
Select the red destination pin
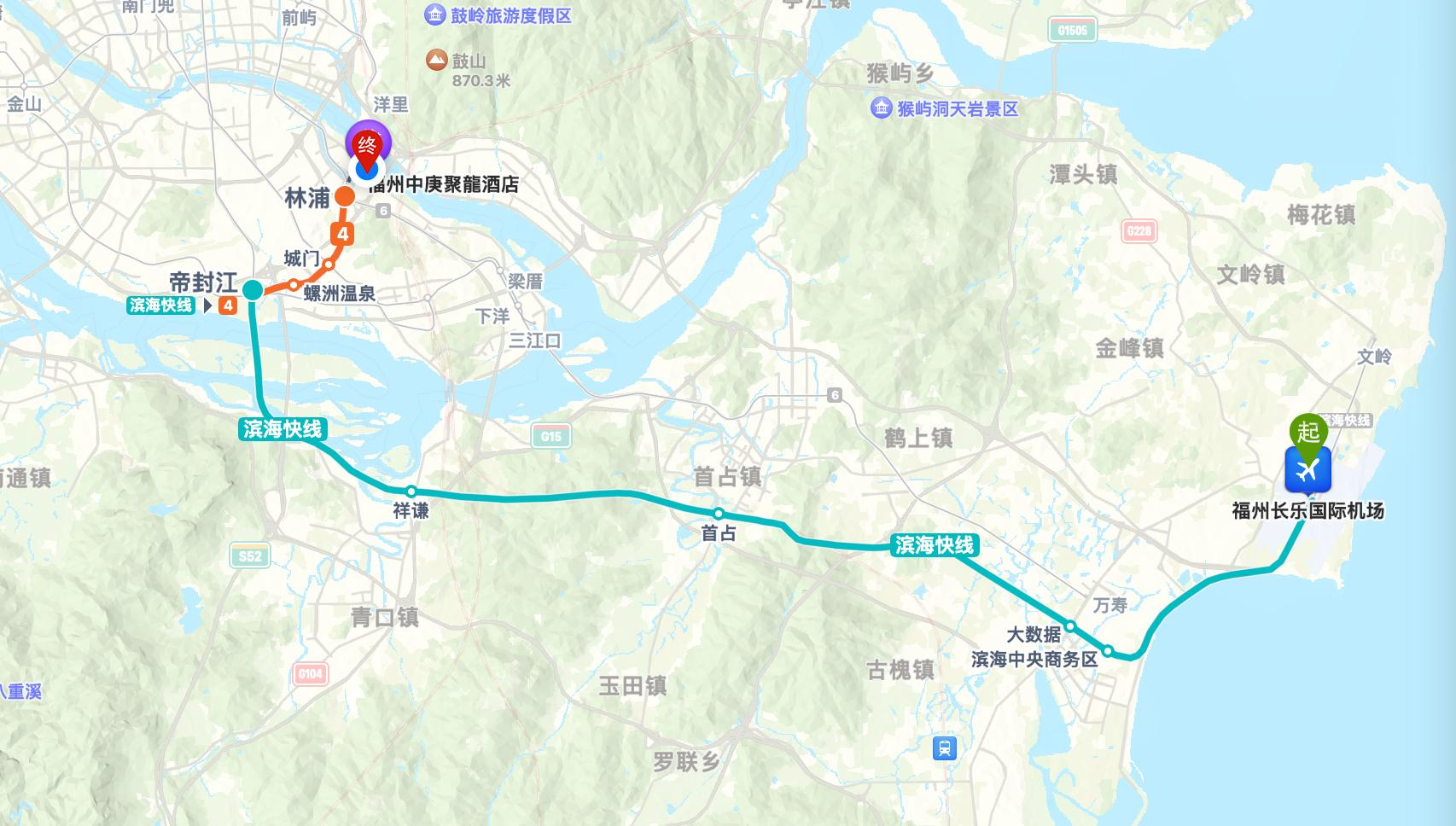(x=367, y=149)
